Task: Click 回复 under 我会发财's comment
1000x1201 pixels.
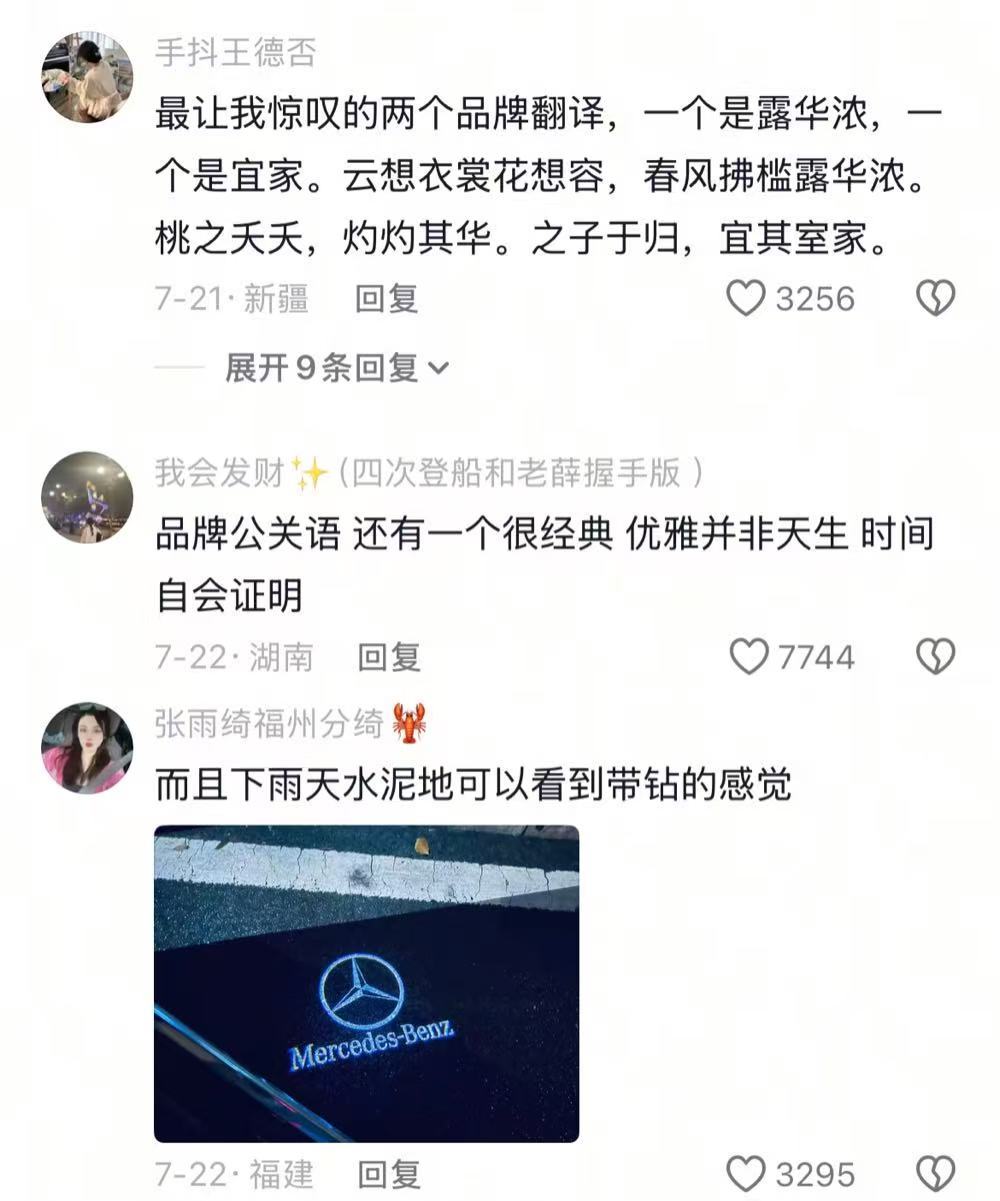Action: 390,657
